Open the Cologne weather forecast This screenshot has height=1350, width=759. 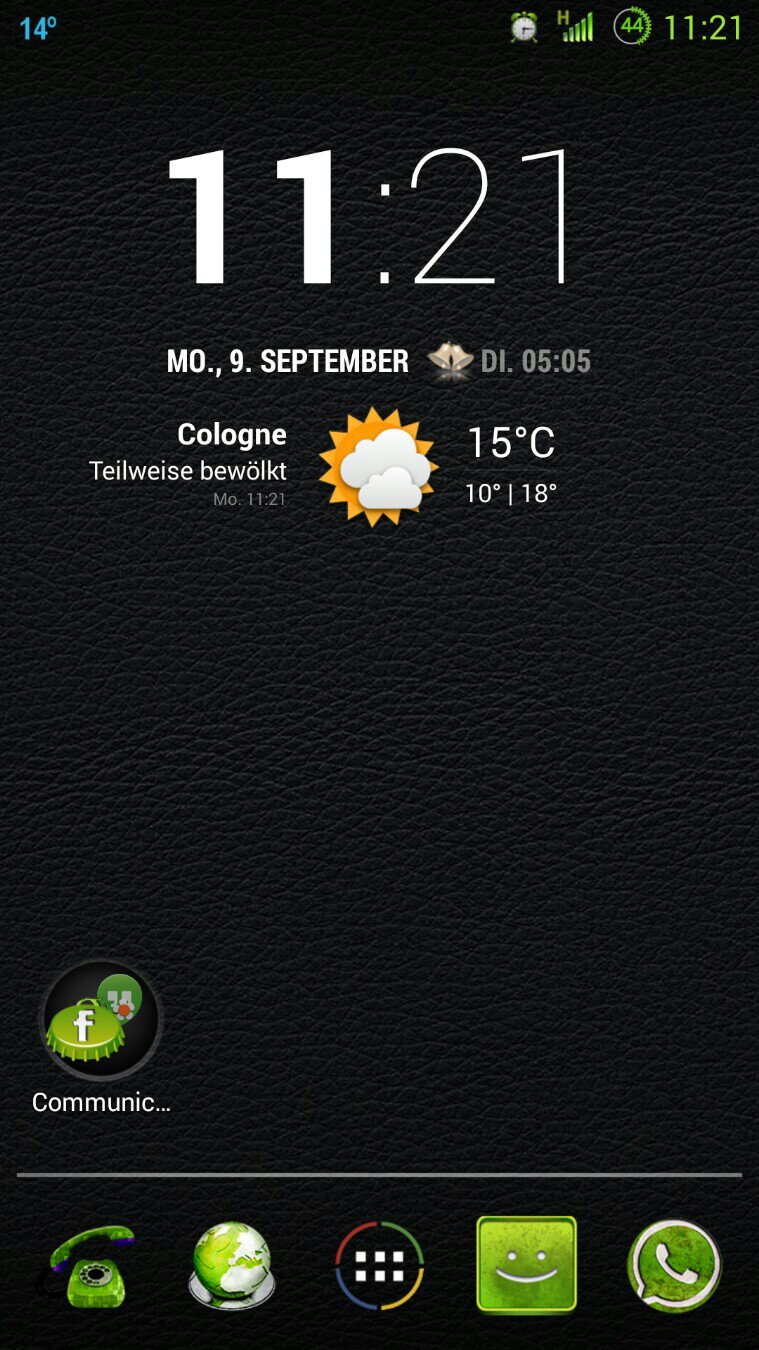[x=323, y=465]
